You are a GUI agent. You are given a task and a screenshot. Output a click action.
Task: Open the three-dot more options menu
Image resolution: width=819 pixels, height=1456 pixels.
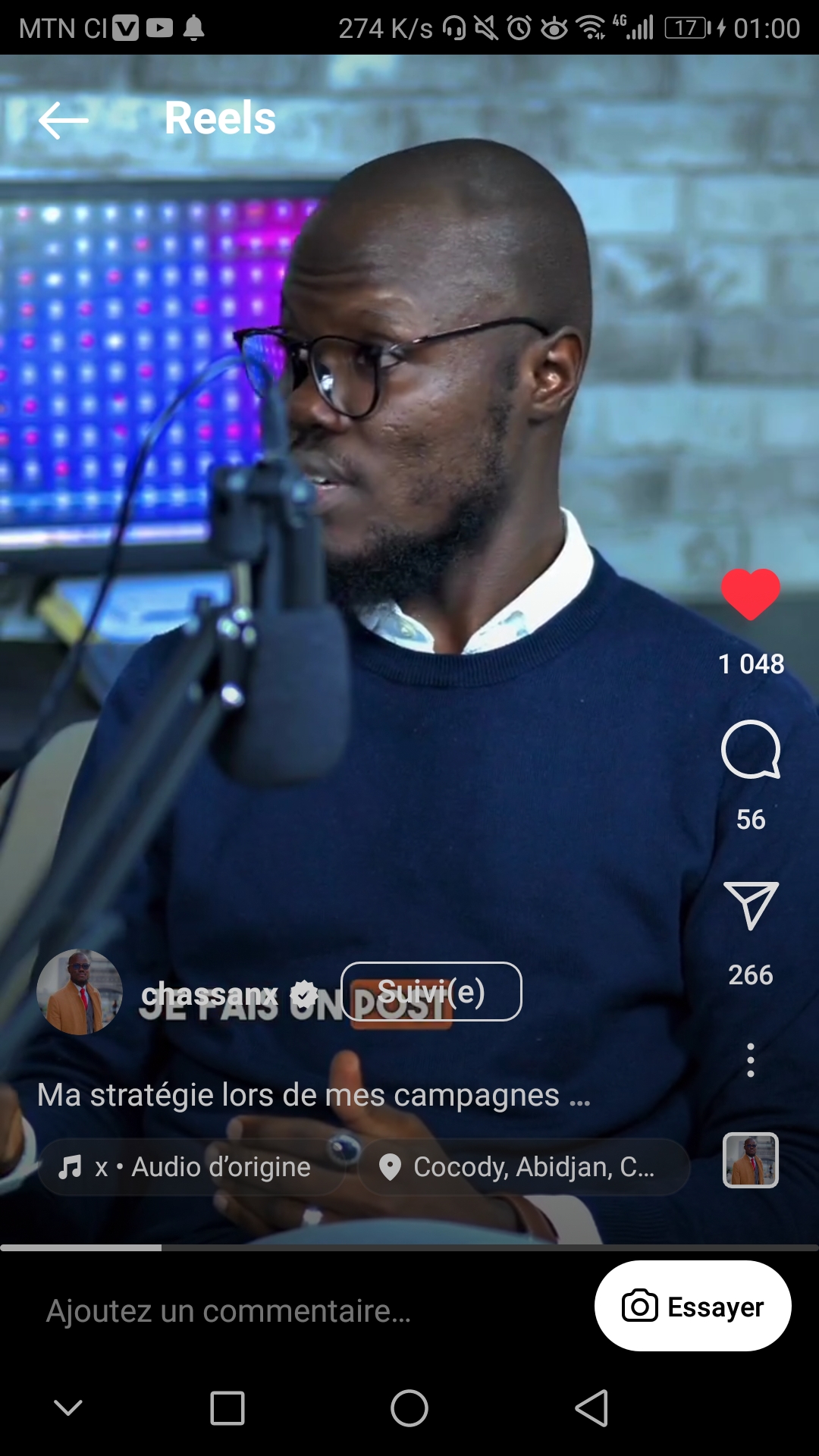750,1059
